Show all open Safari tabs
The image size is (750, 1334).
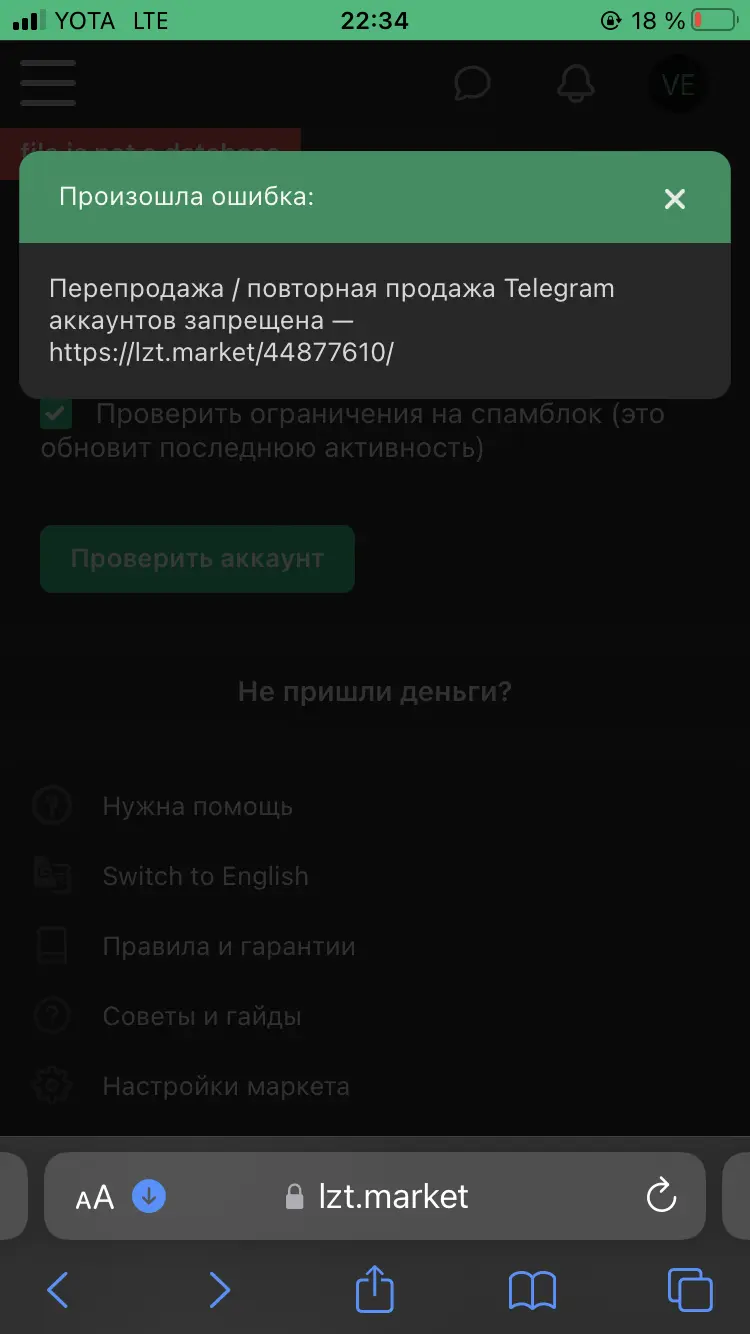click(690, 1290)
